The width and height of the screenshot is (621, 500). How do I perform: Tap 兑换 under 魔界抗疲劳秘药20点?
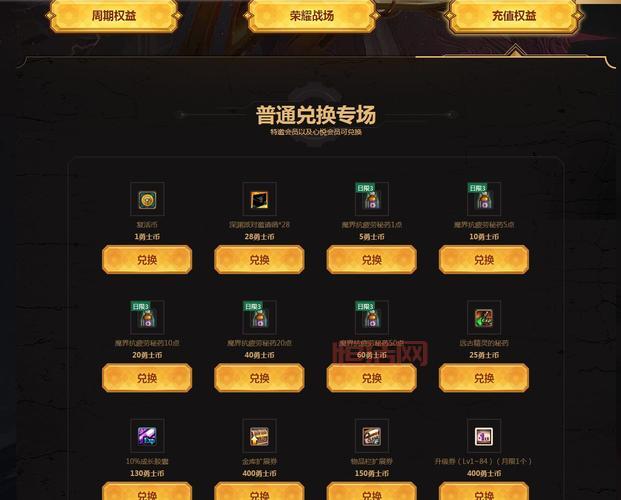point(259,378)
